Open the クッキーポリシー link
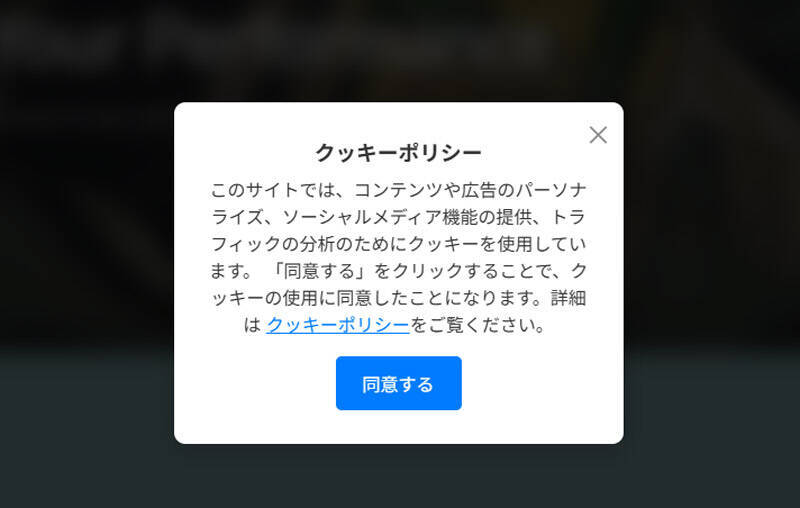Viewport: 800px width, 508px height. 338,325
